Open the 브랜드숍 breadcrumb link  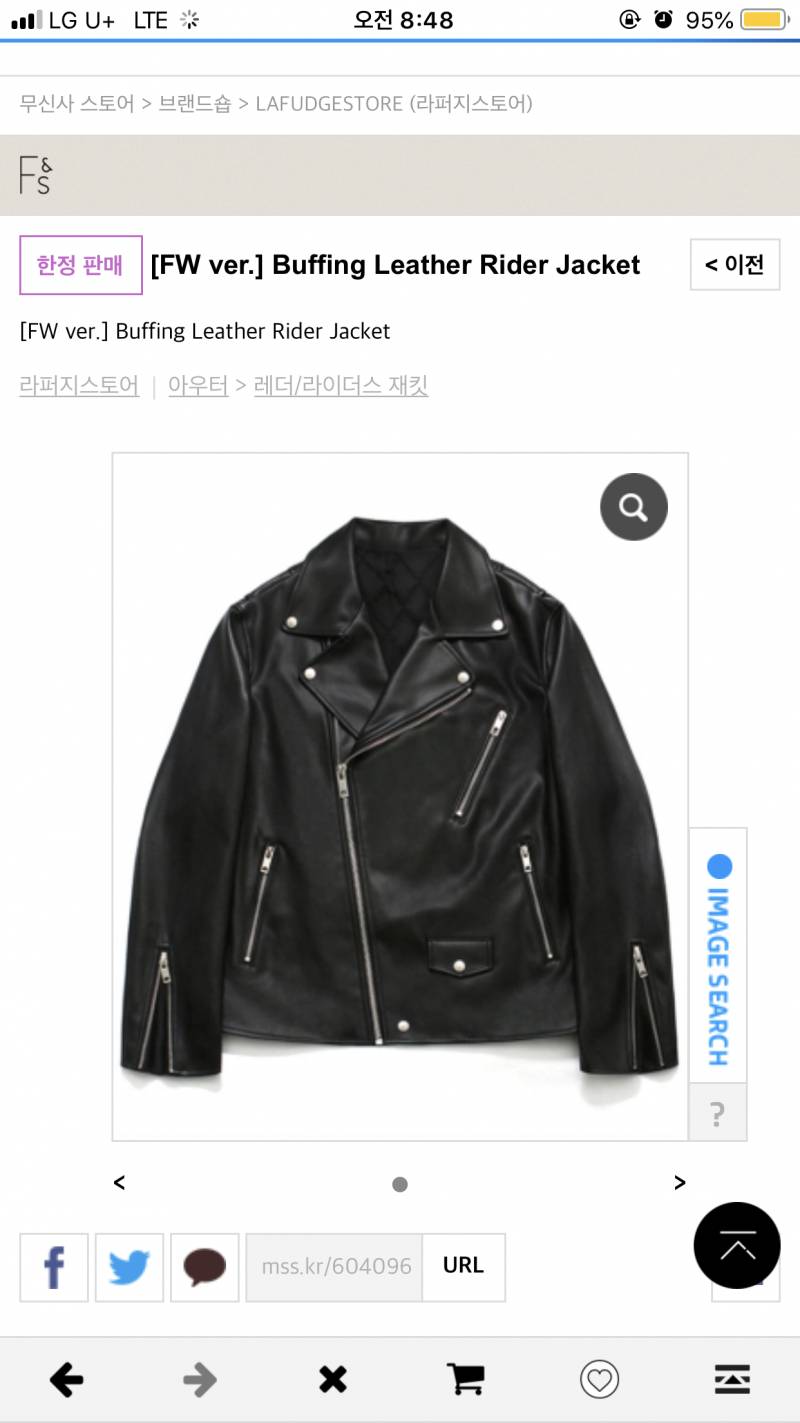click(194, 104)
